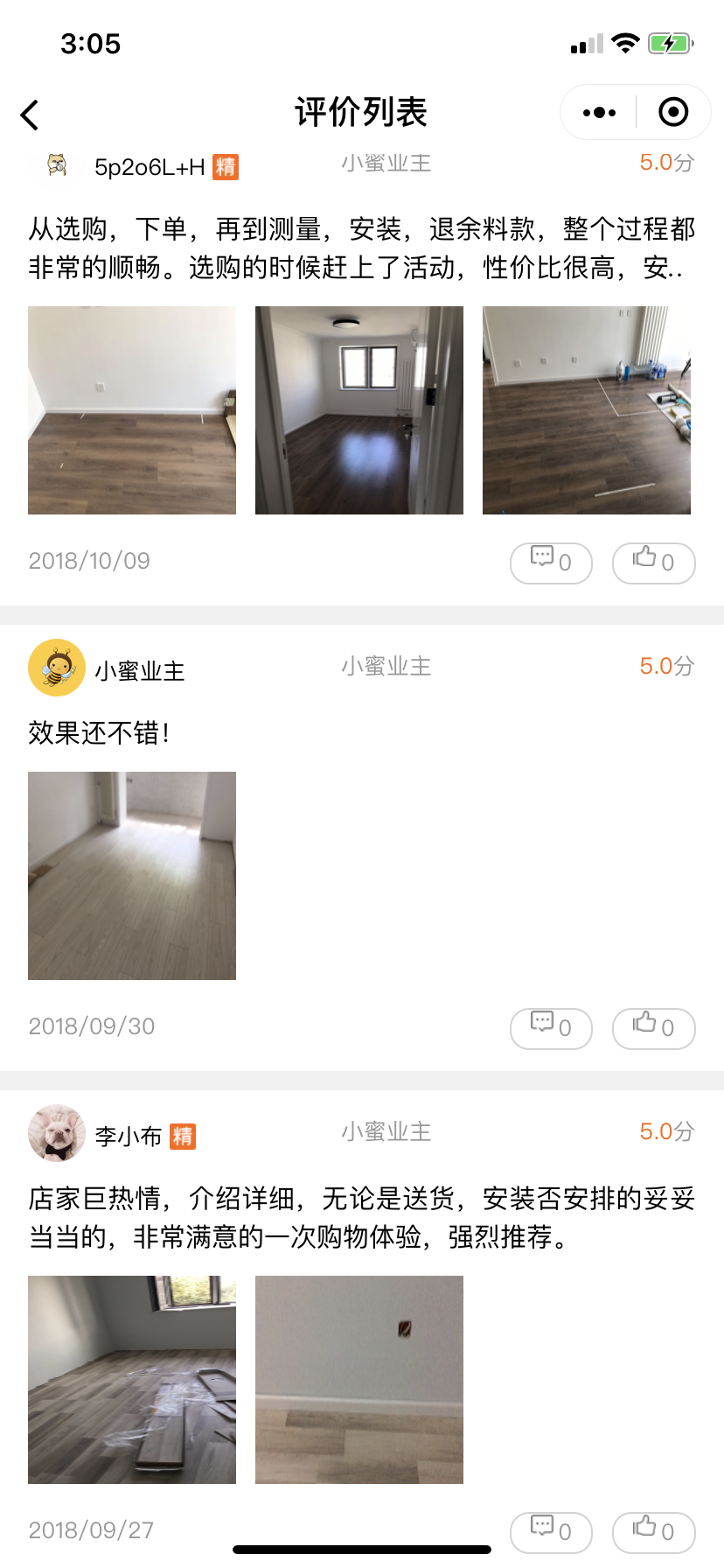
Task: Like the 2018/09/27 review
Action: [653, 1531]
